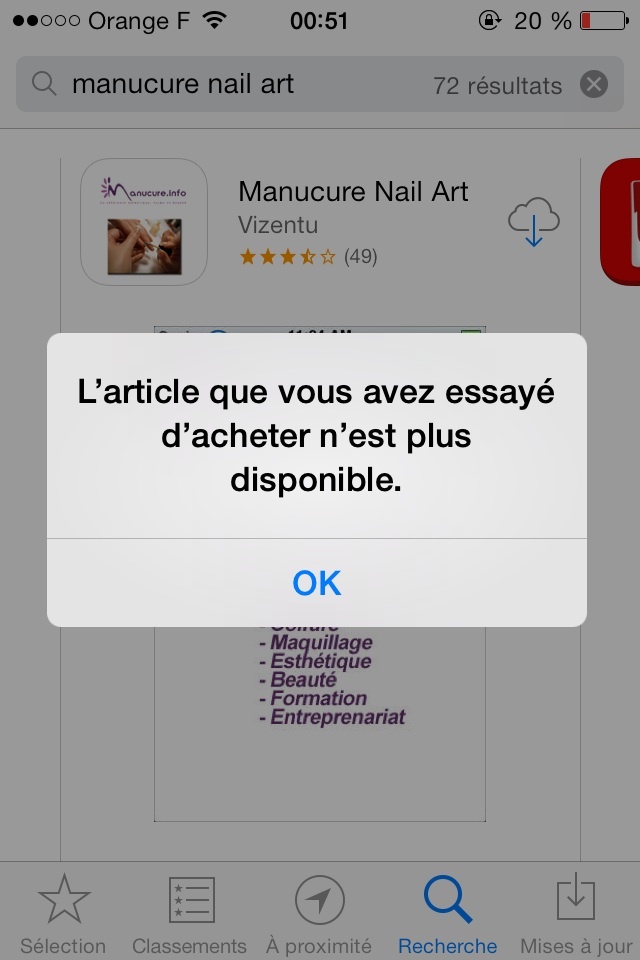
Task: Dismiss the alert with OK
Action: [x=317, y=582]
